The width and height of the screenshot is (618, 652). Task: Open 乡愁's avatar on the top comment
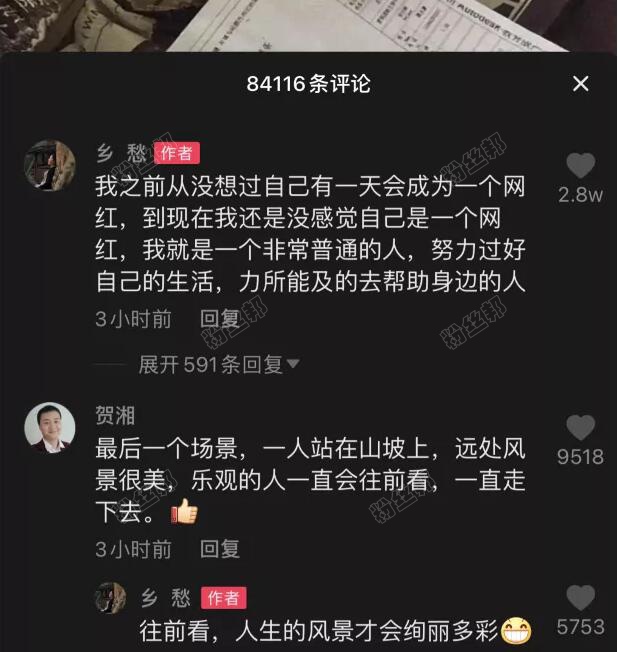click(x=50, y=164)
